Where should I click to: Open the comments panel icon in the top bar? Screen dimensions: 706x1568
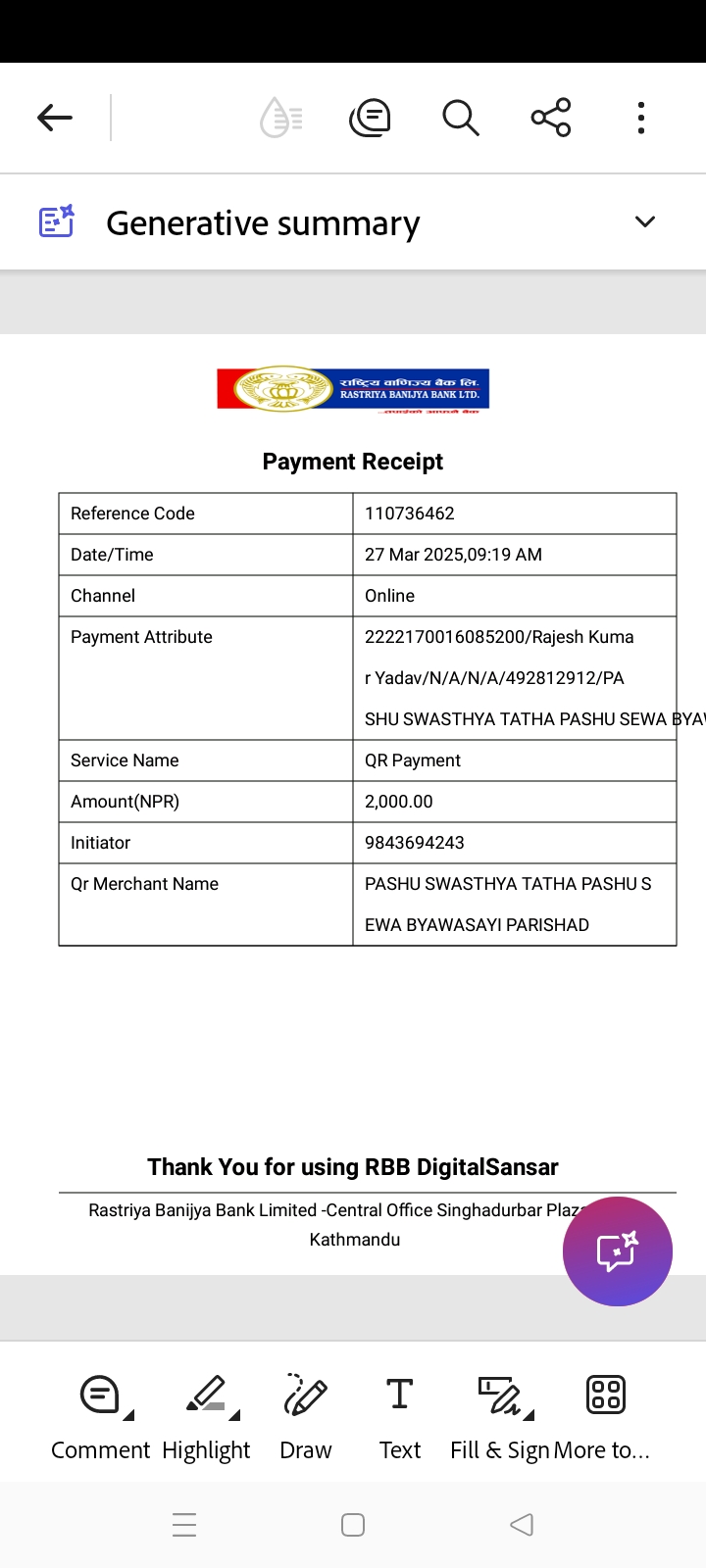[x=371, y=118]
